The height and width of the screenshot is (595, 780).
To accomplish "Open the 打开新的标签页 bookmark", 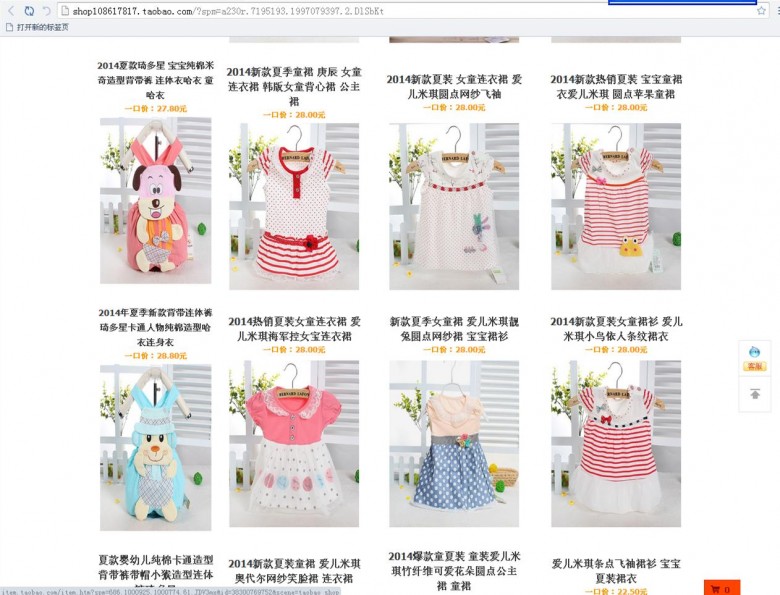I will click(38, 27).
